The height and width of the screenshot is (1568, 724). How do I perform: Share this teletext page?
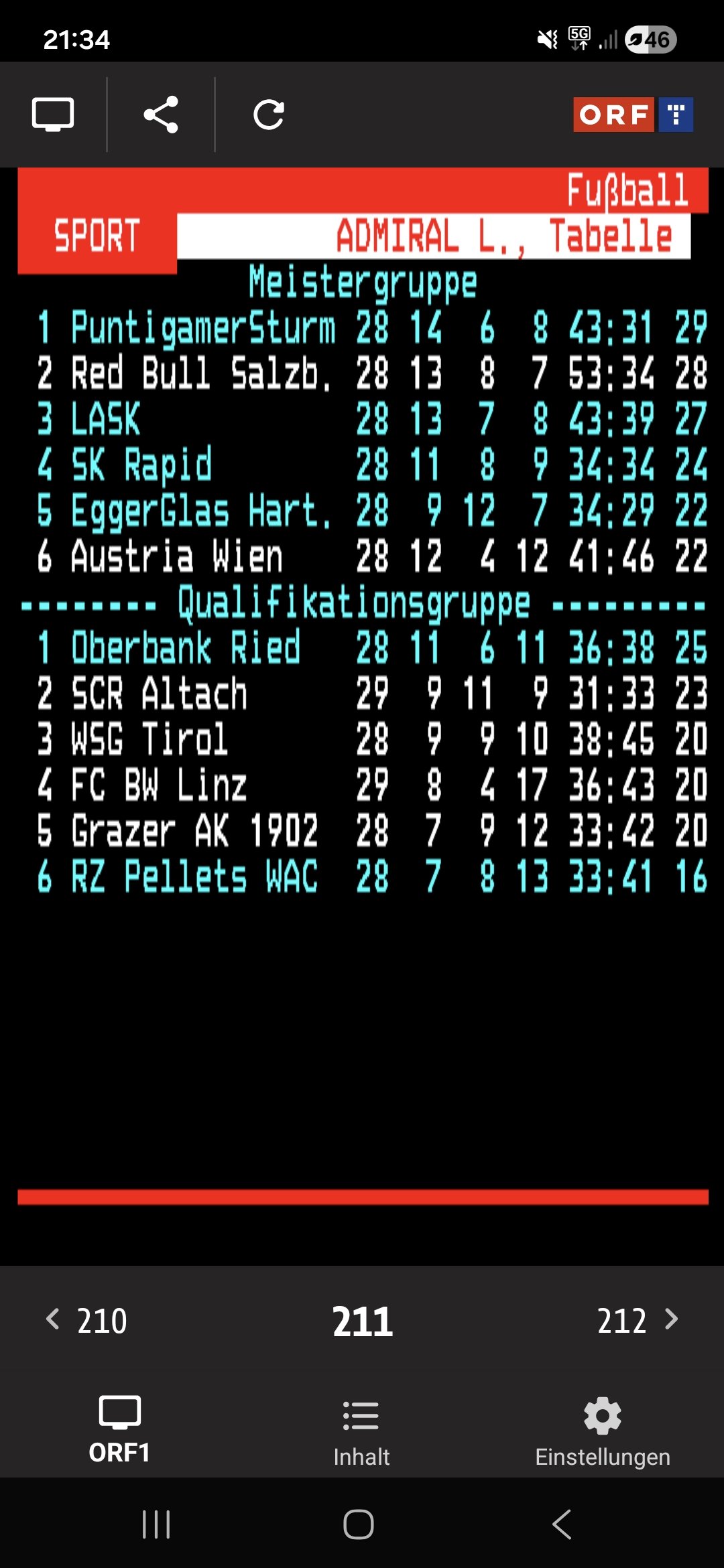(161, 115)
